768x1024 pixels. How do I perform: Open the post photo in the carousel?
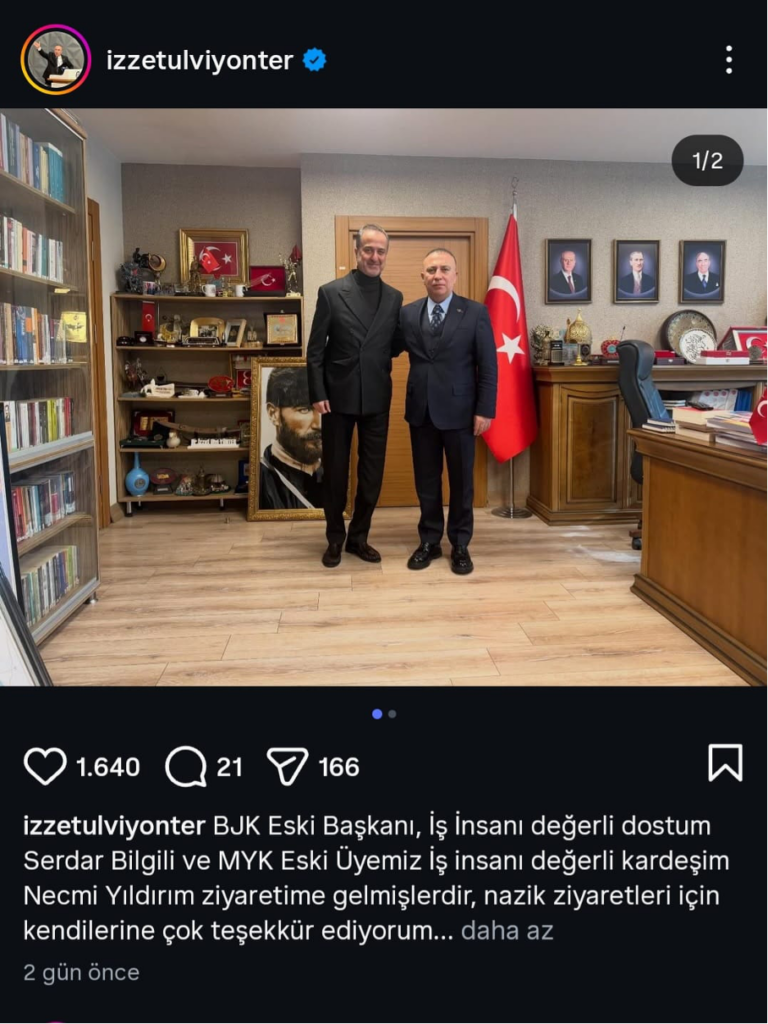[400, 400]
